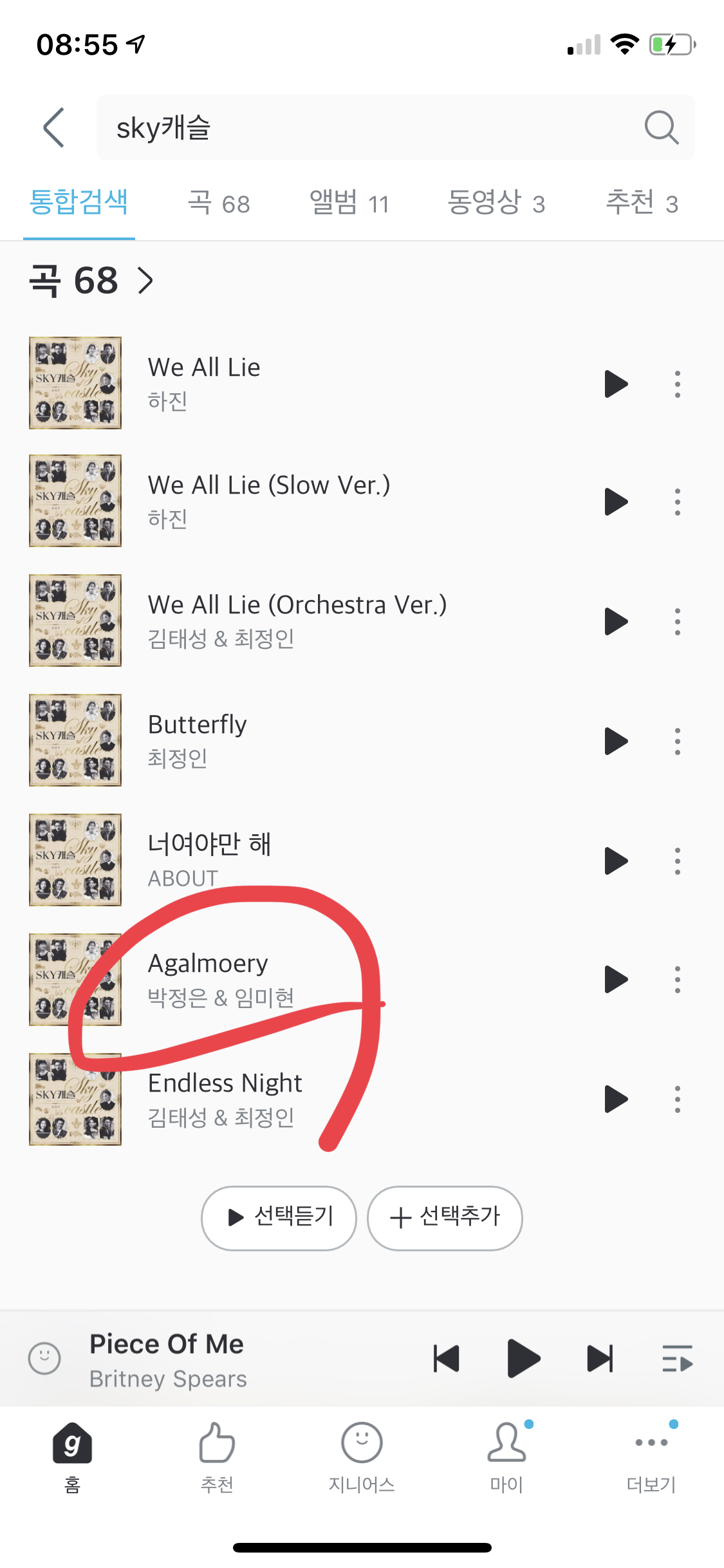
Task: Play Endless Night track
Action: [x=615, y=1099]
